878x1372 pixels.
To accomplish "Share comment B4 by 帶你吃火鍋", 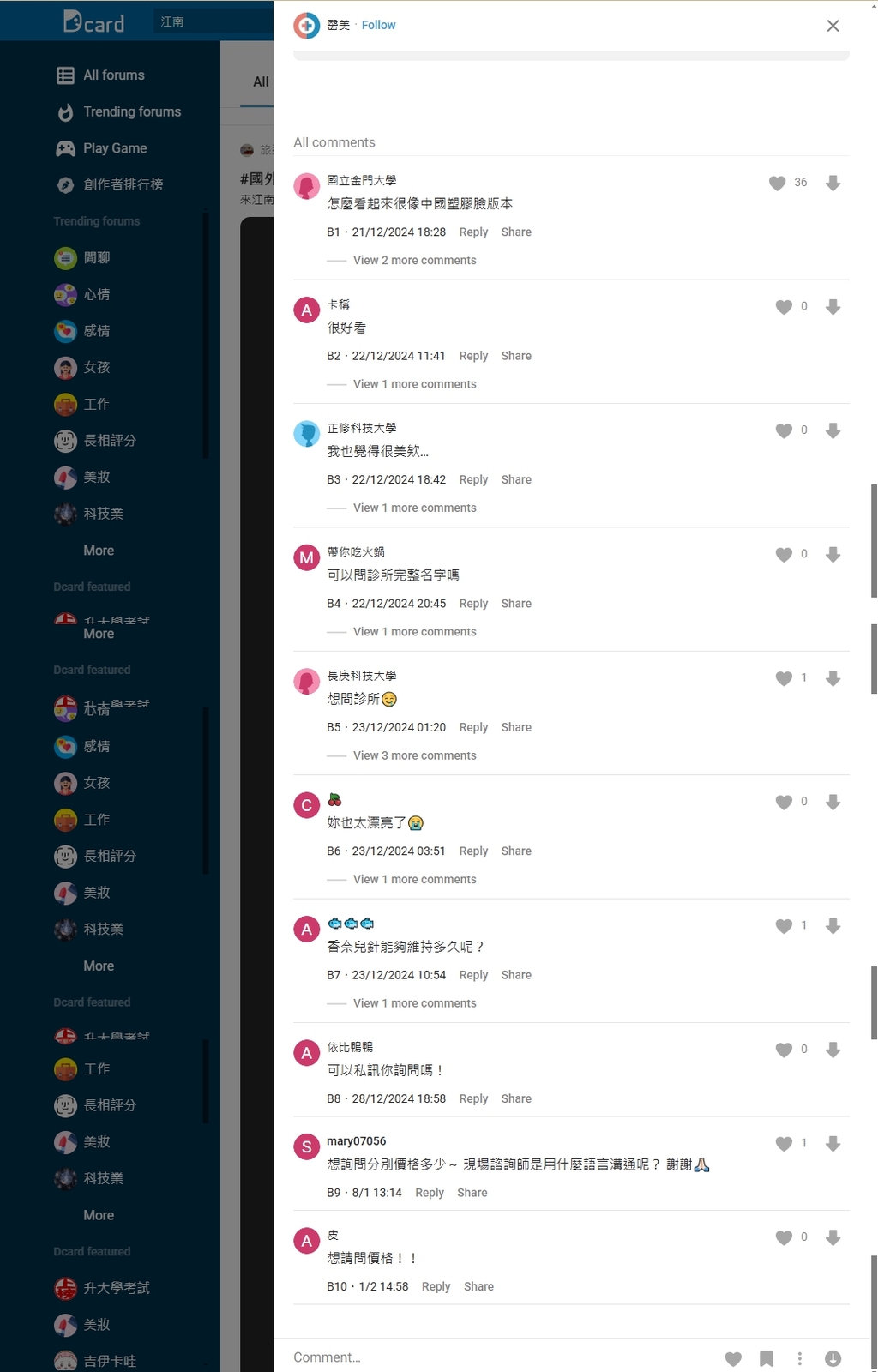I will coord(516,604).
